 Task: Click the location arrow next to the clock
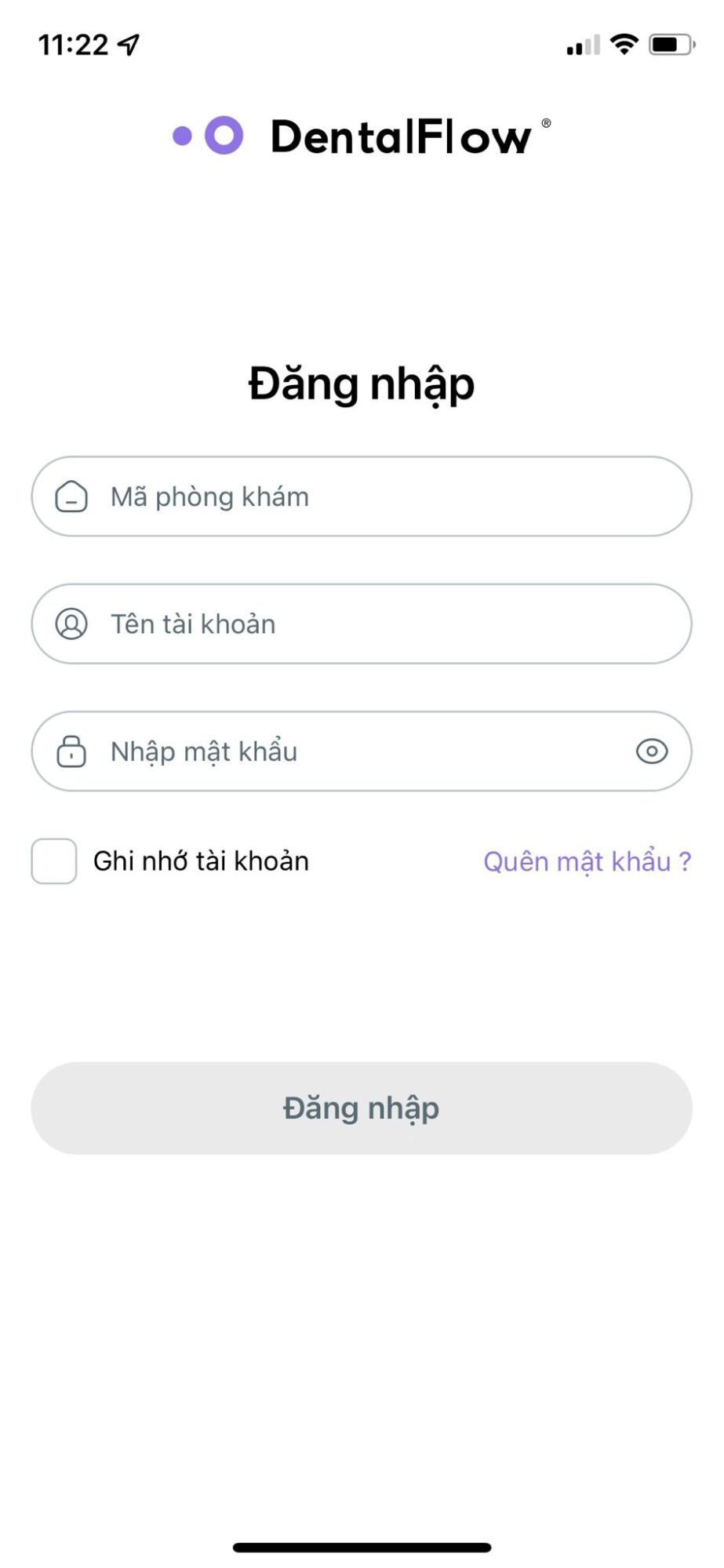click(x=128, y=45)
